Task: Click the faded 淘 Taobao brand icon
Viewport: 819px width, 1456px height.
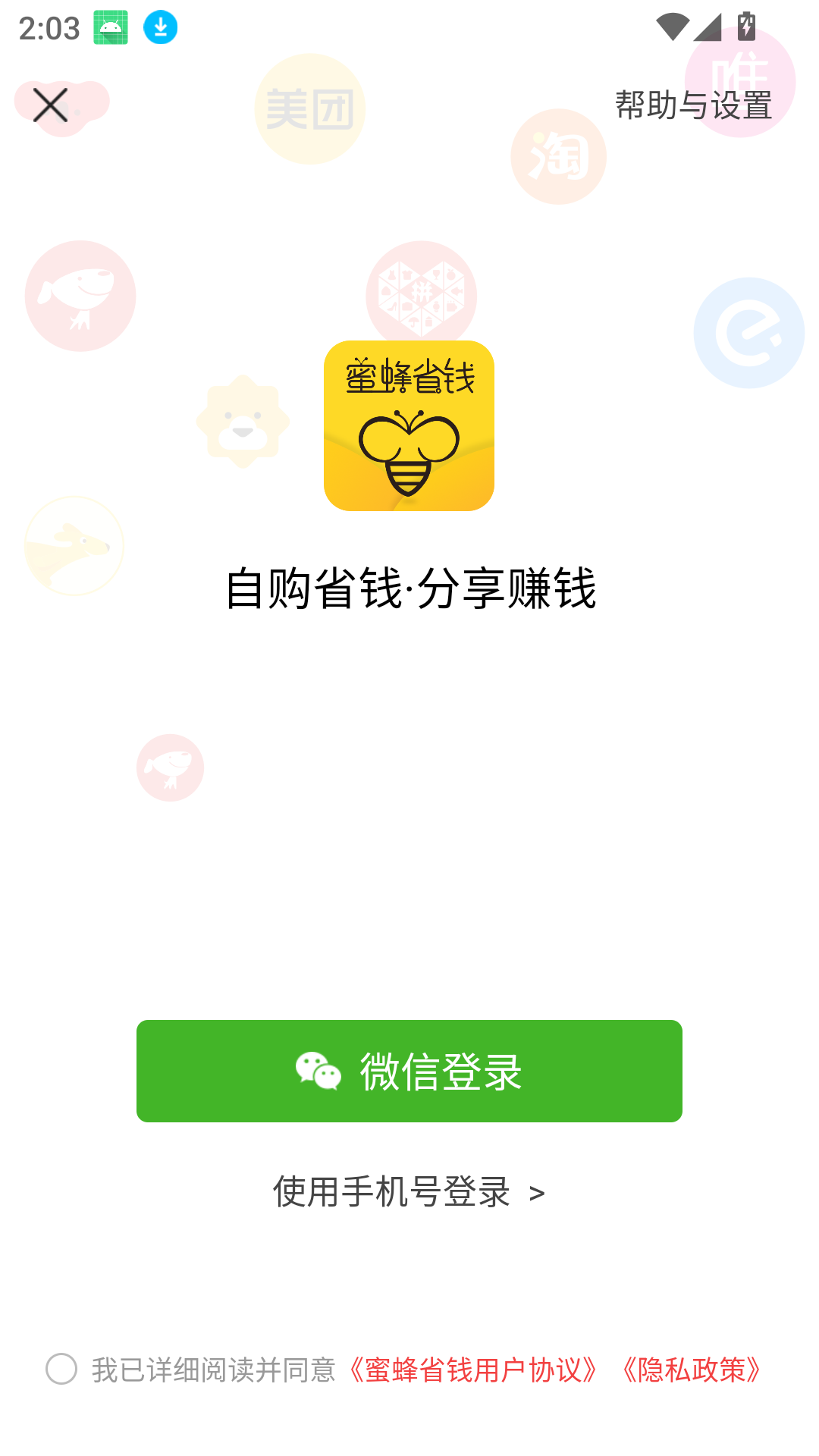Action: tap(558, 155)
